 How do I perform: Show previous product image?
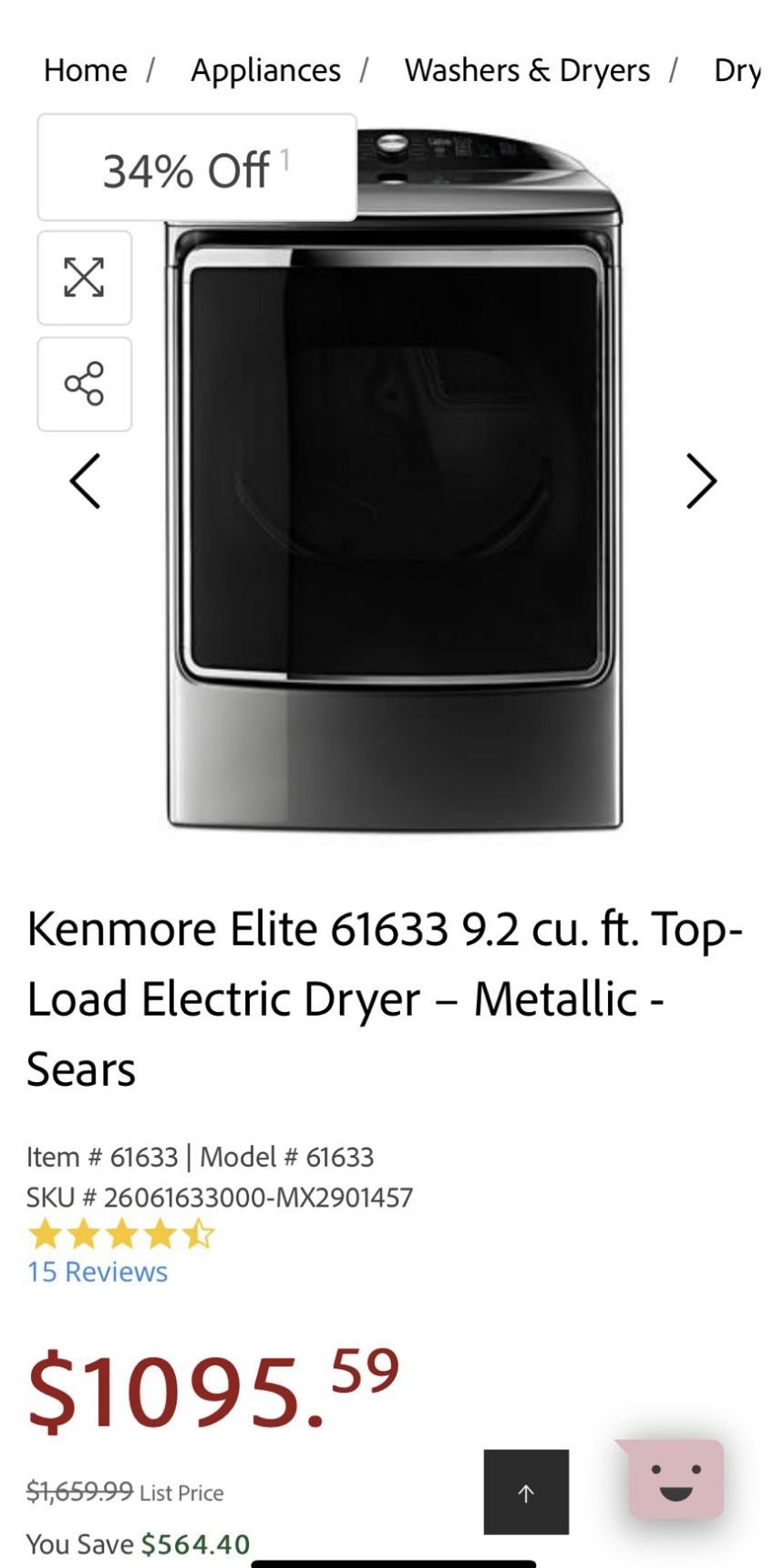pyautogui.click(x=85, y=480)
